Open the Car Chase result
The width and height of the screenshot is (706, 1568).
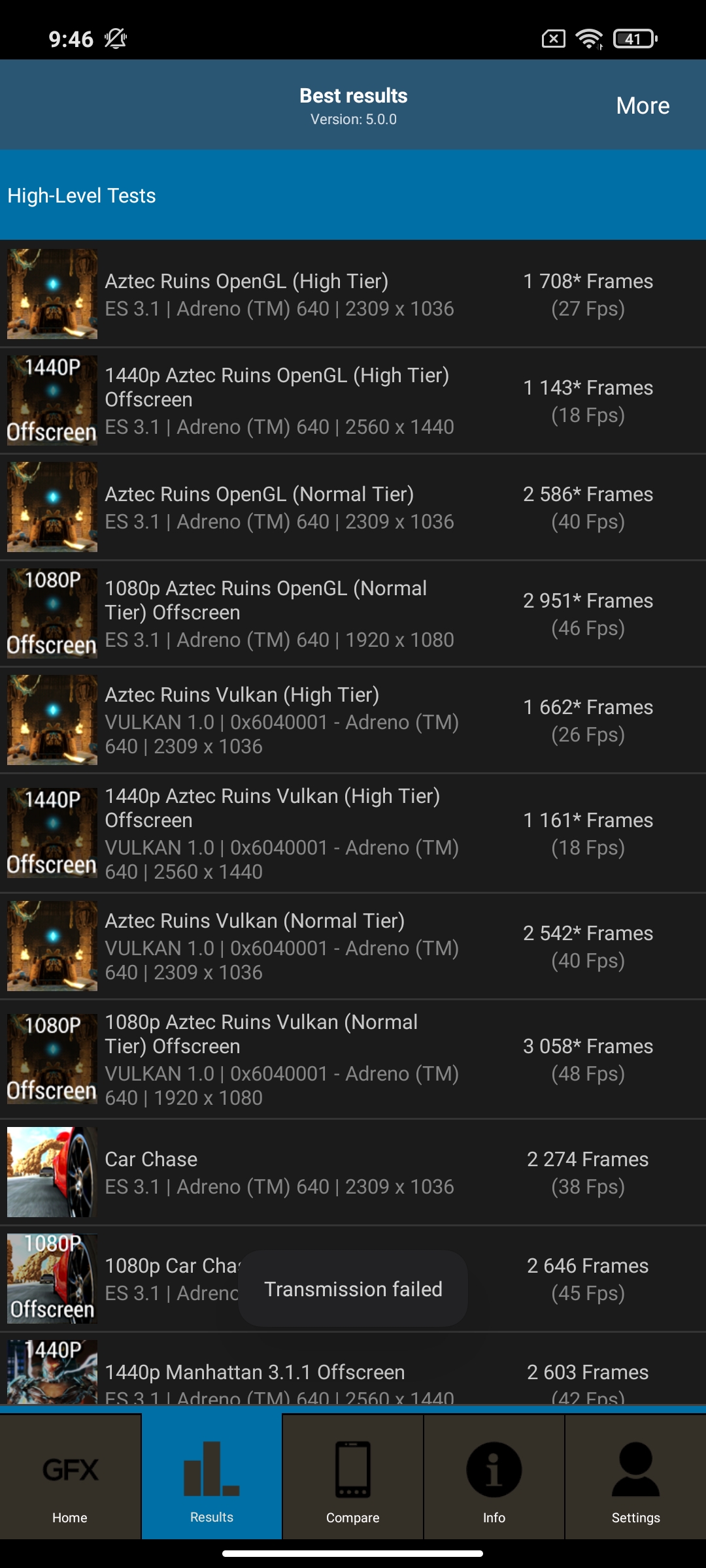pos(353,1172)
